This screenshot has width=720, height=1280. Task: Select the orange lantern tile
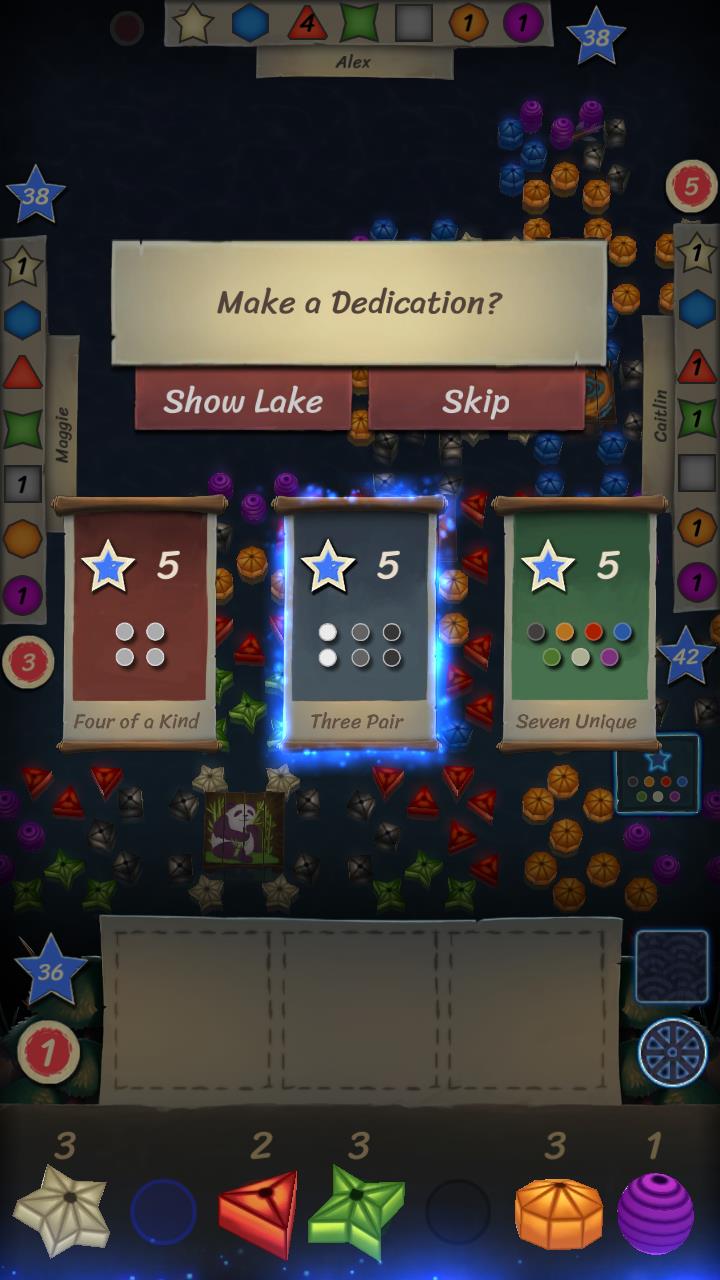559,1213
